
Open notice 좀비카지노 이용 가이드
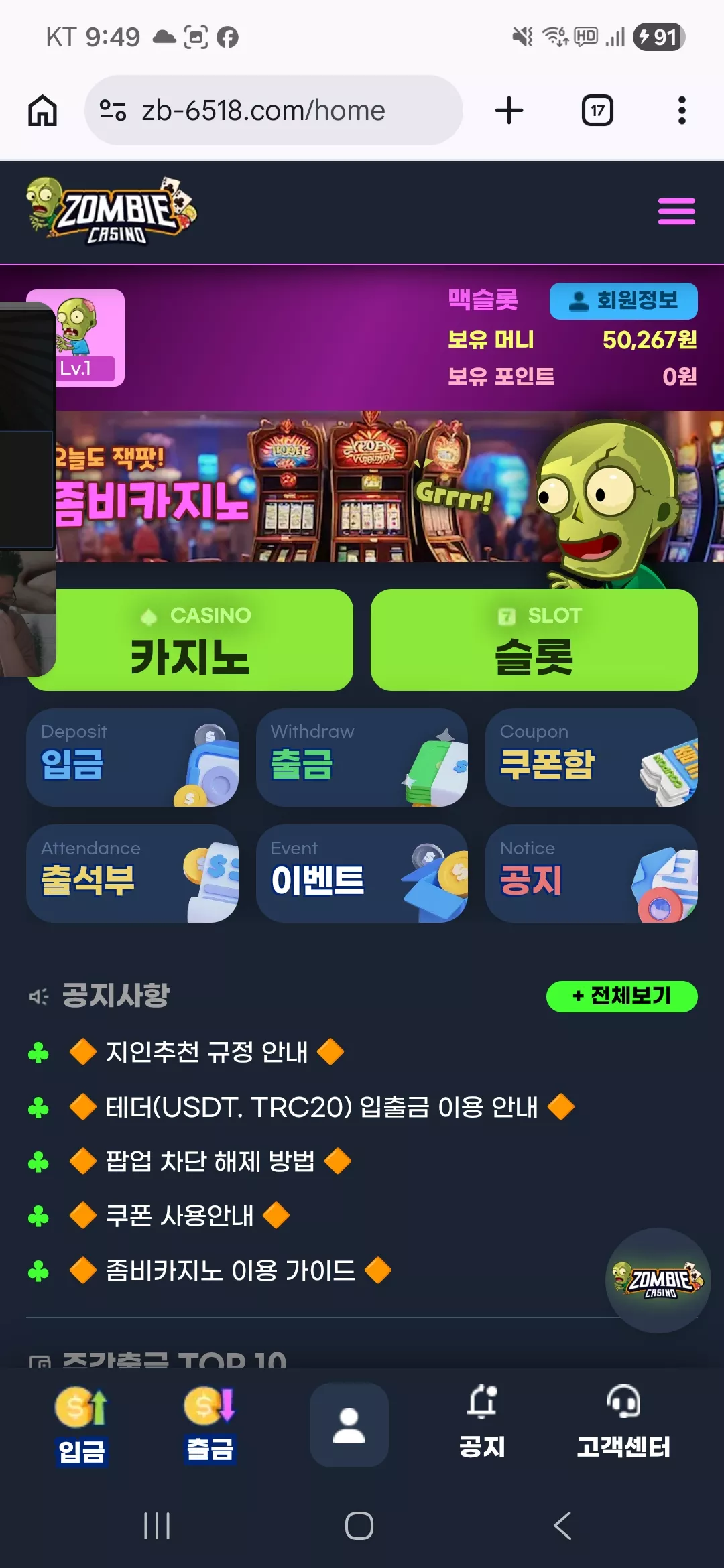point(230,1270)
